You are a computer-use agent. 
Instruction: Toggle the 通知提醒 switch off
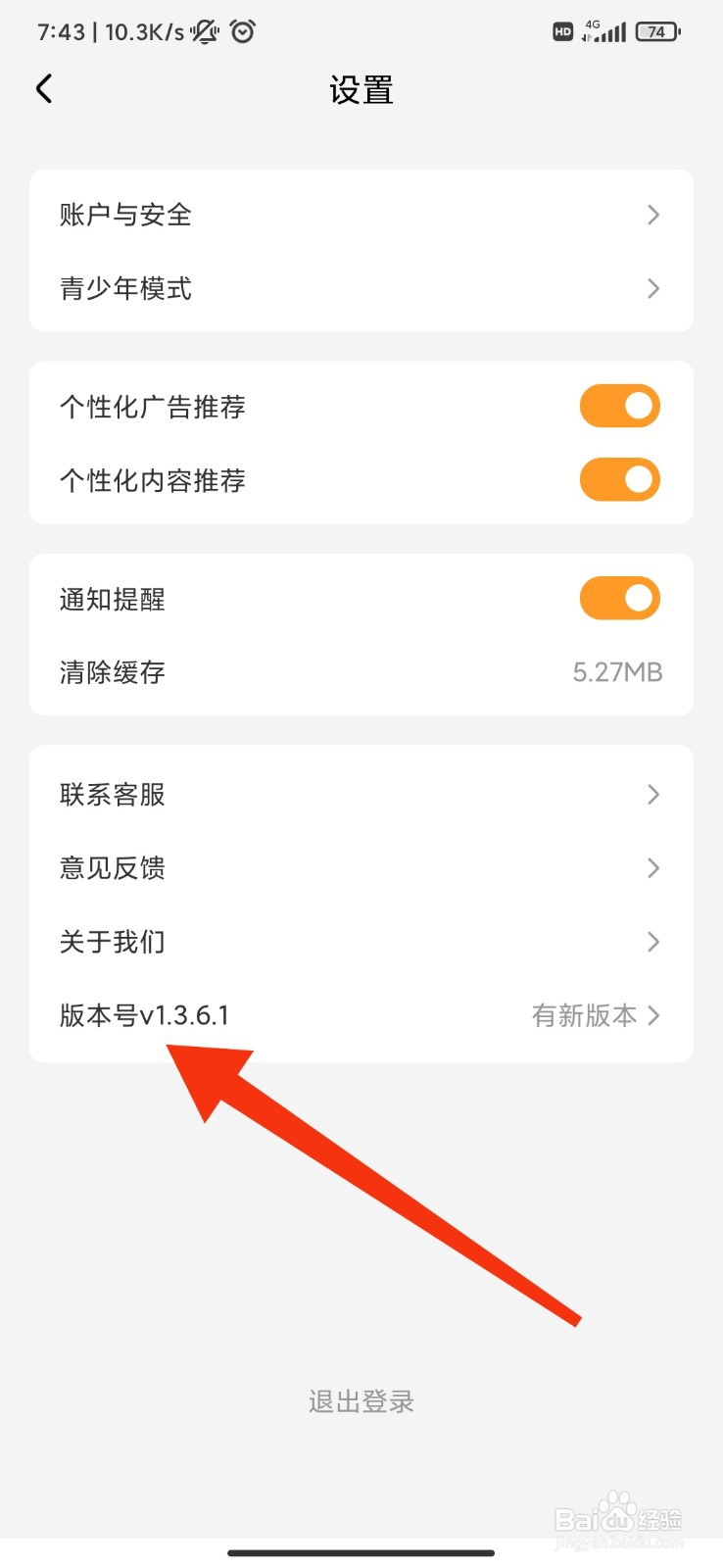tap(619, 598)
